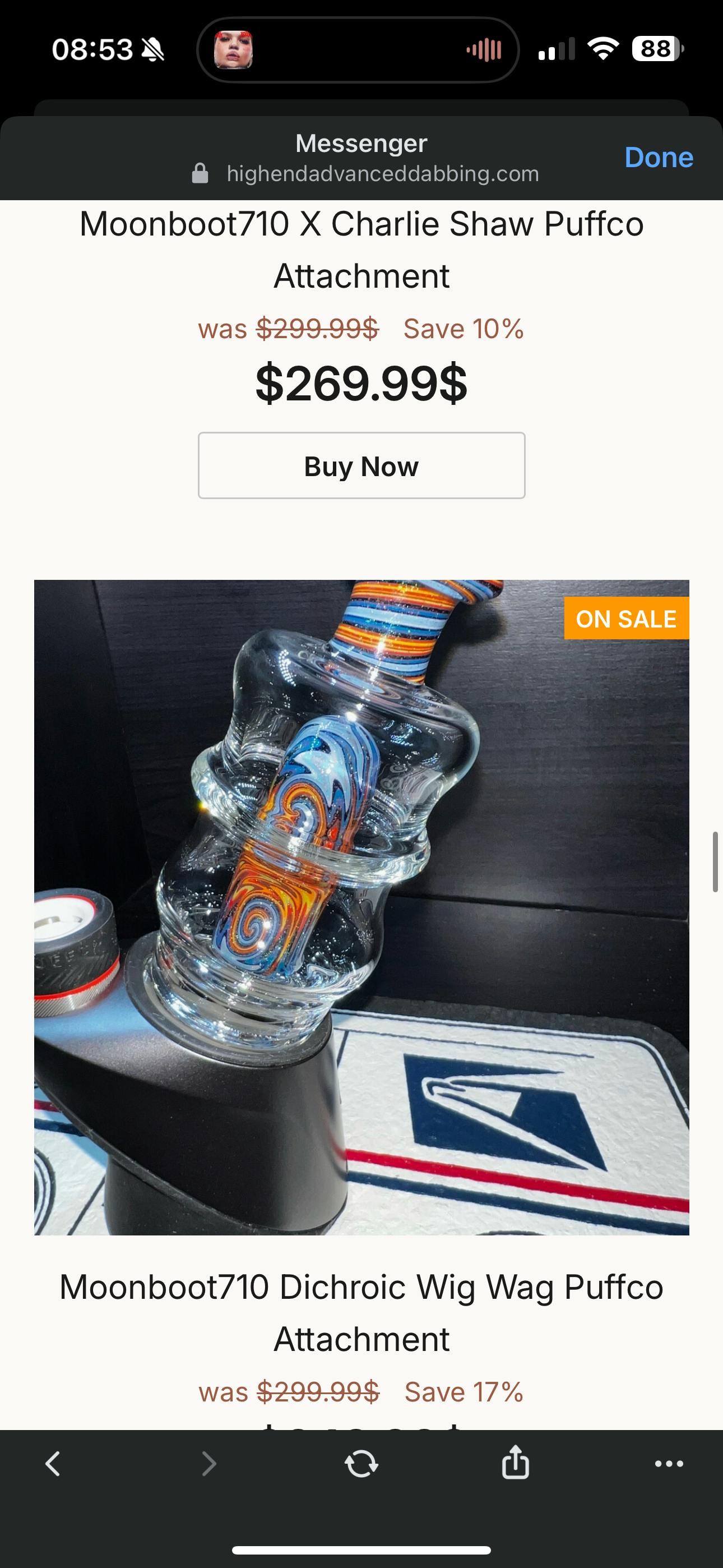Reload the current web page
The width and height of the screenshot is (723, 1568).
(x=361, y=1464)
